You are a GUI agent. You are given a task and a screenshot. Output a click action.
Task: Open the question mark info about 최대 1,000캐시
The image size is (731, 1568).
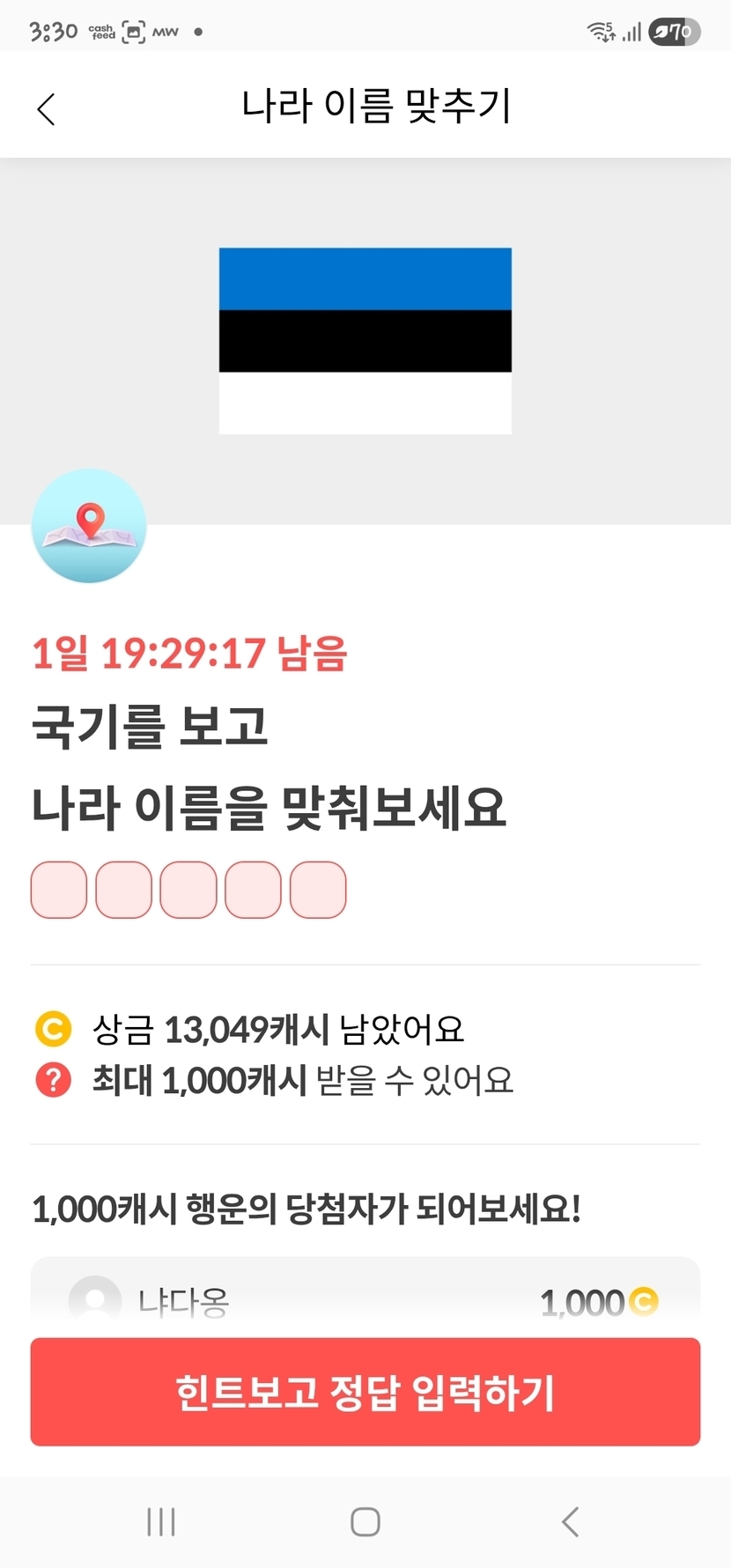(53, 1080)
